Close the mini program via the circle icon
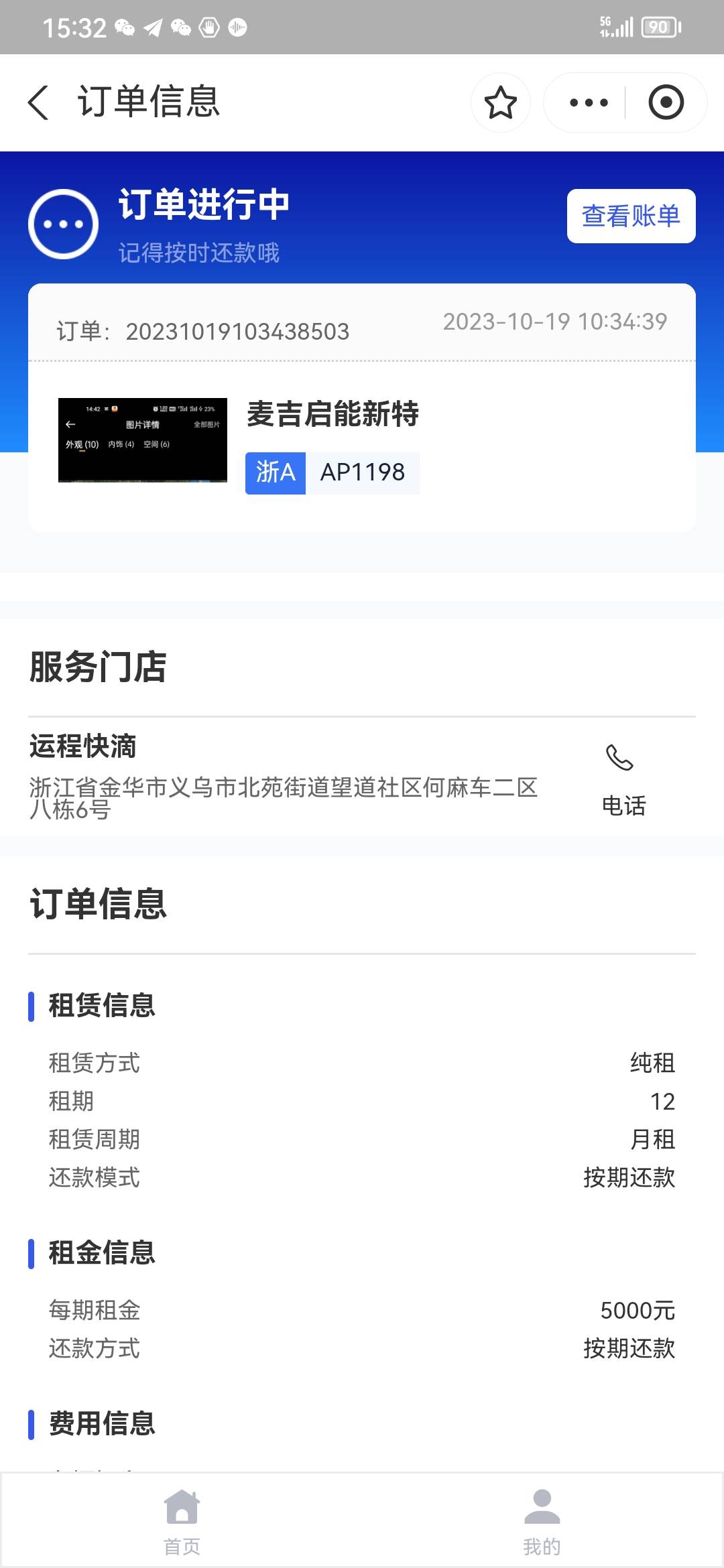The width and height of the screenshot is (724, 1568). click(666, 103)
